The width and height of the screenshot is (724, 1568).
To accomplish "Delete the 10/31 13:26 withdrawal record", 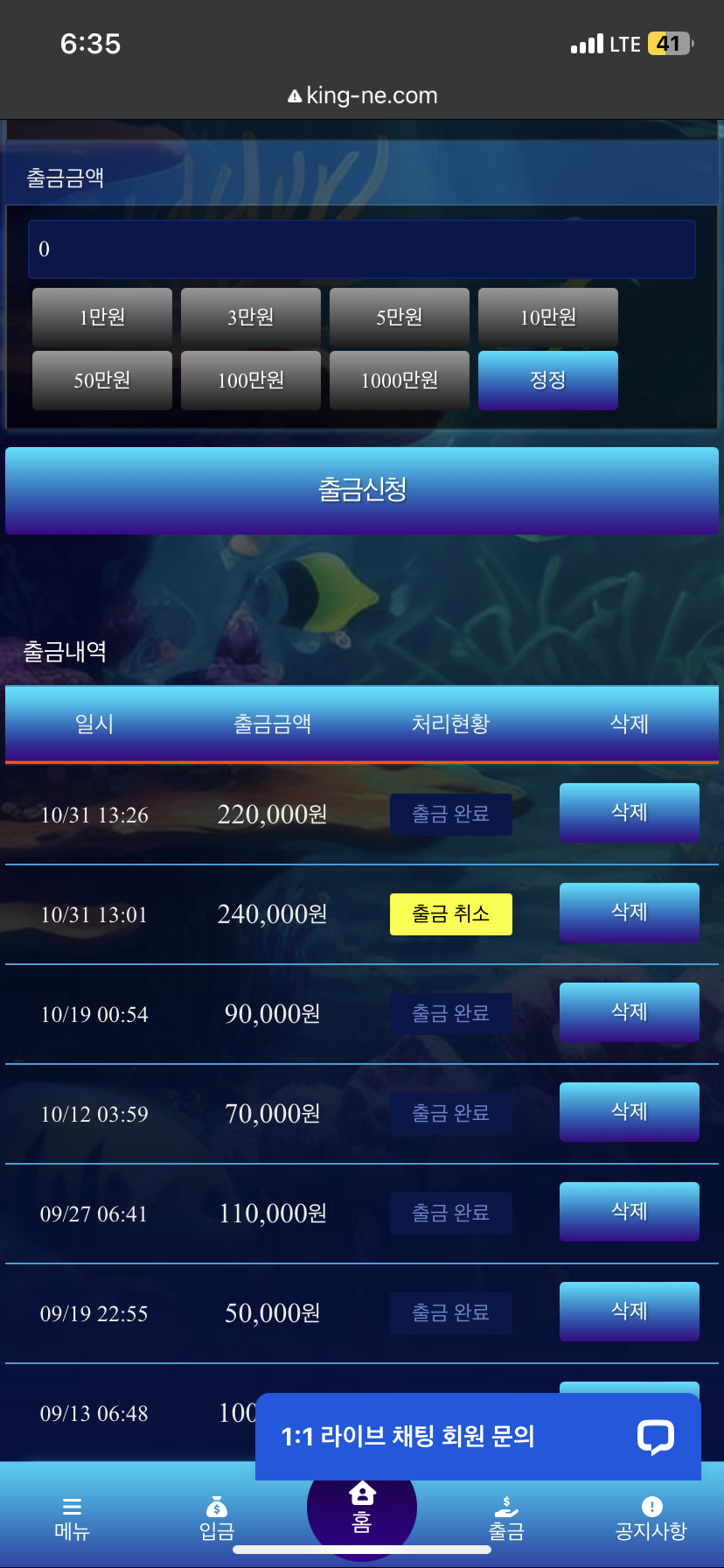I will pyautogui.click(x=629, y=813).
